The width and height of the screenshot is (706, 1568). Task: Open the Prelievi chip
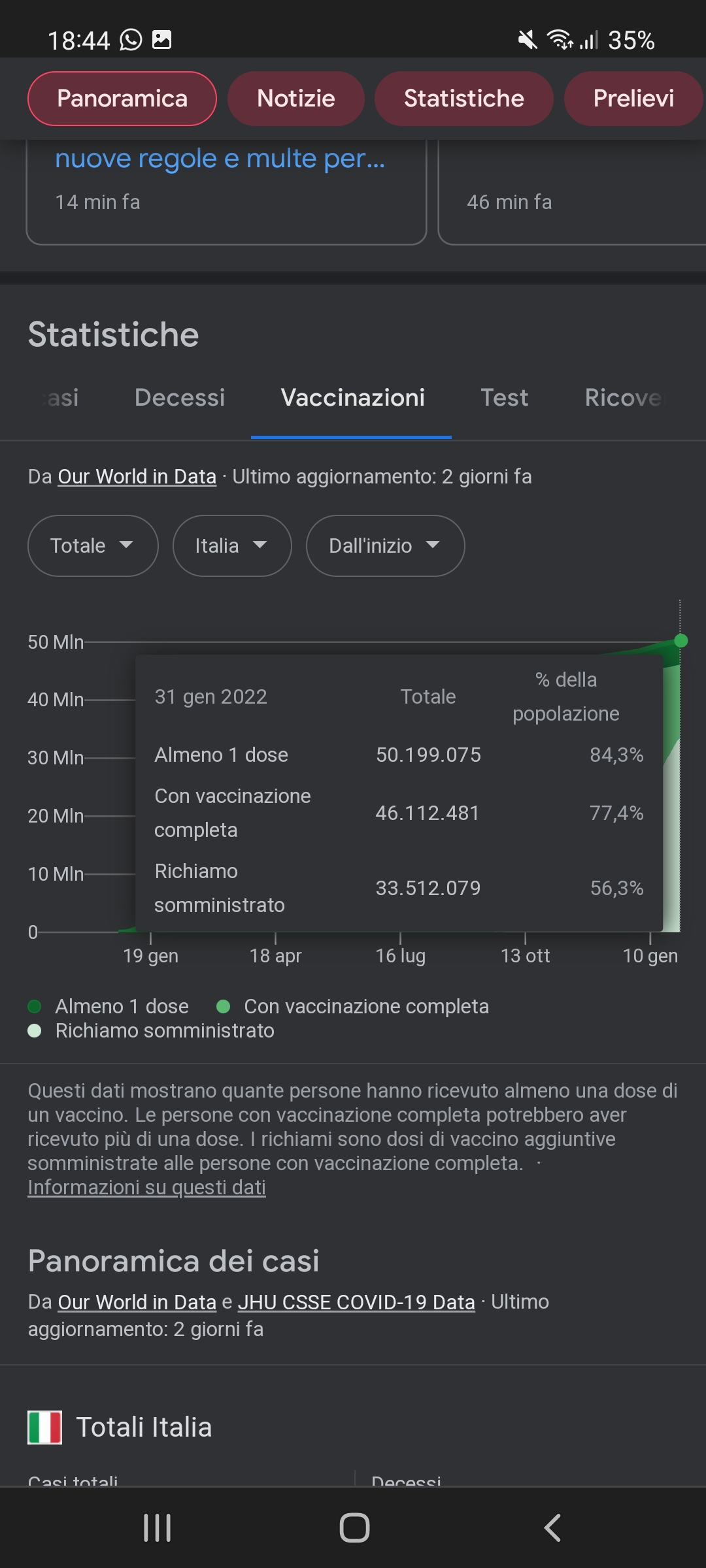tap(633, 99)
